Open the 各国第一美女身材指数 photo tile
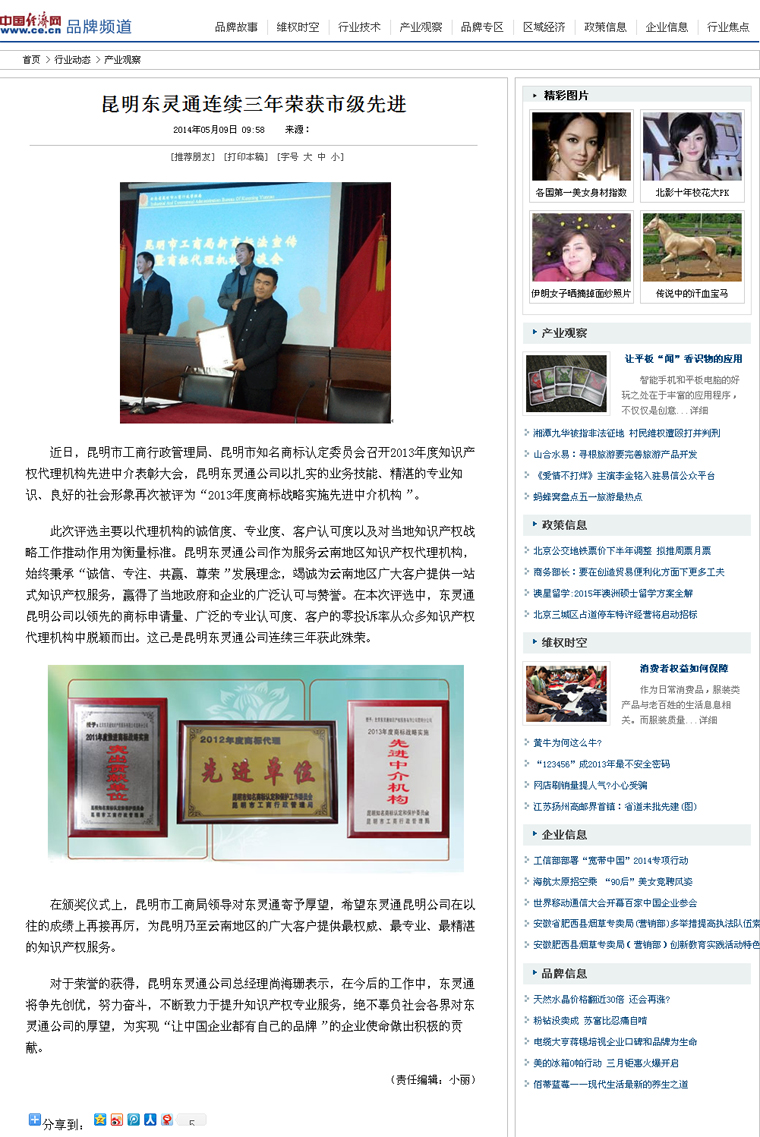The height and width of the screenshot is (1137, 760). (581, 191)
